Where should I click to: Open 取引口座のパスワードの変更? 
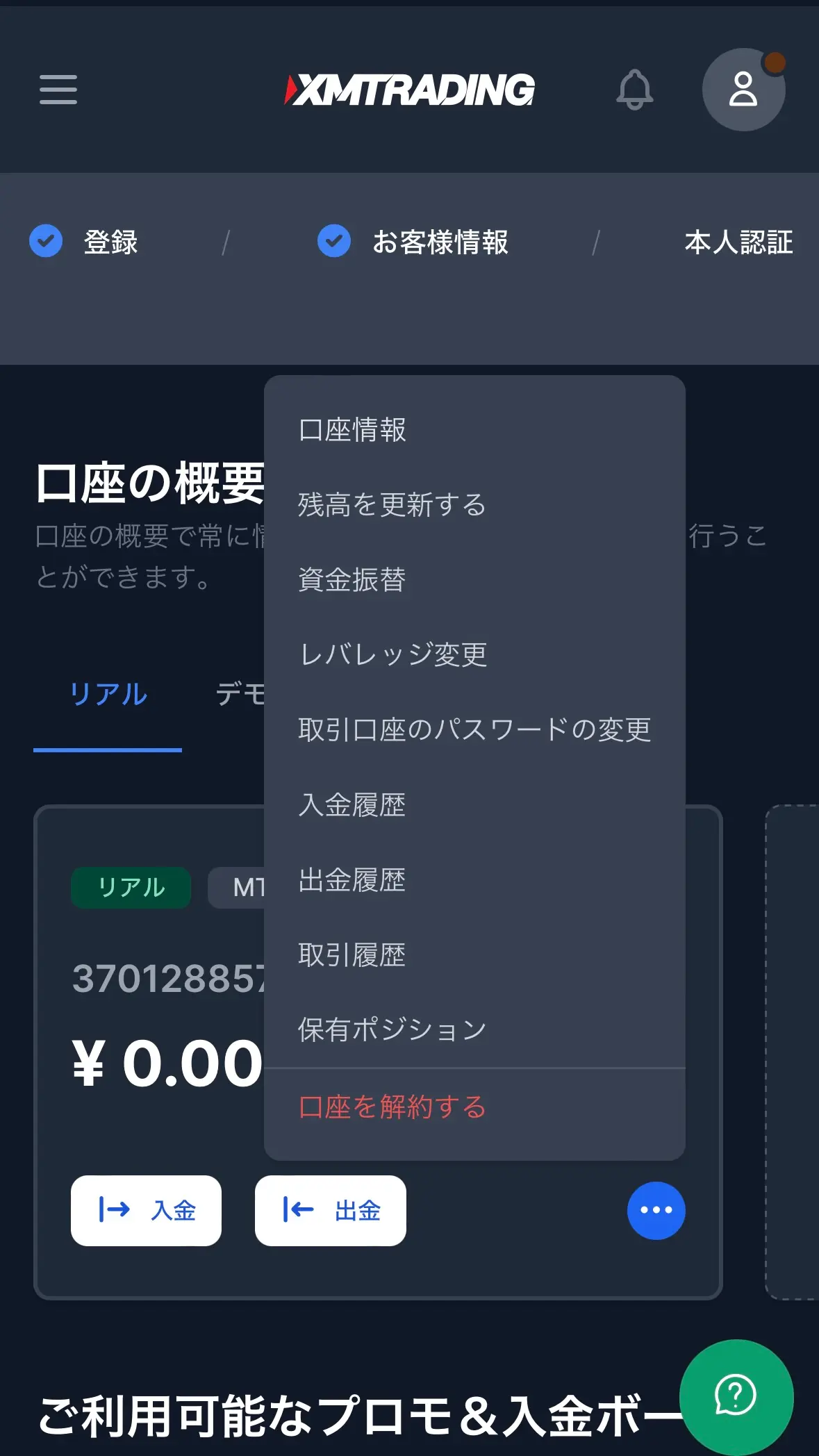(x=474, y=730)
